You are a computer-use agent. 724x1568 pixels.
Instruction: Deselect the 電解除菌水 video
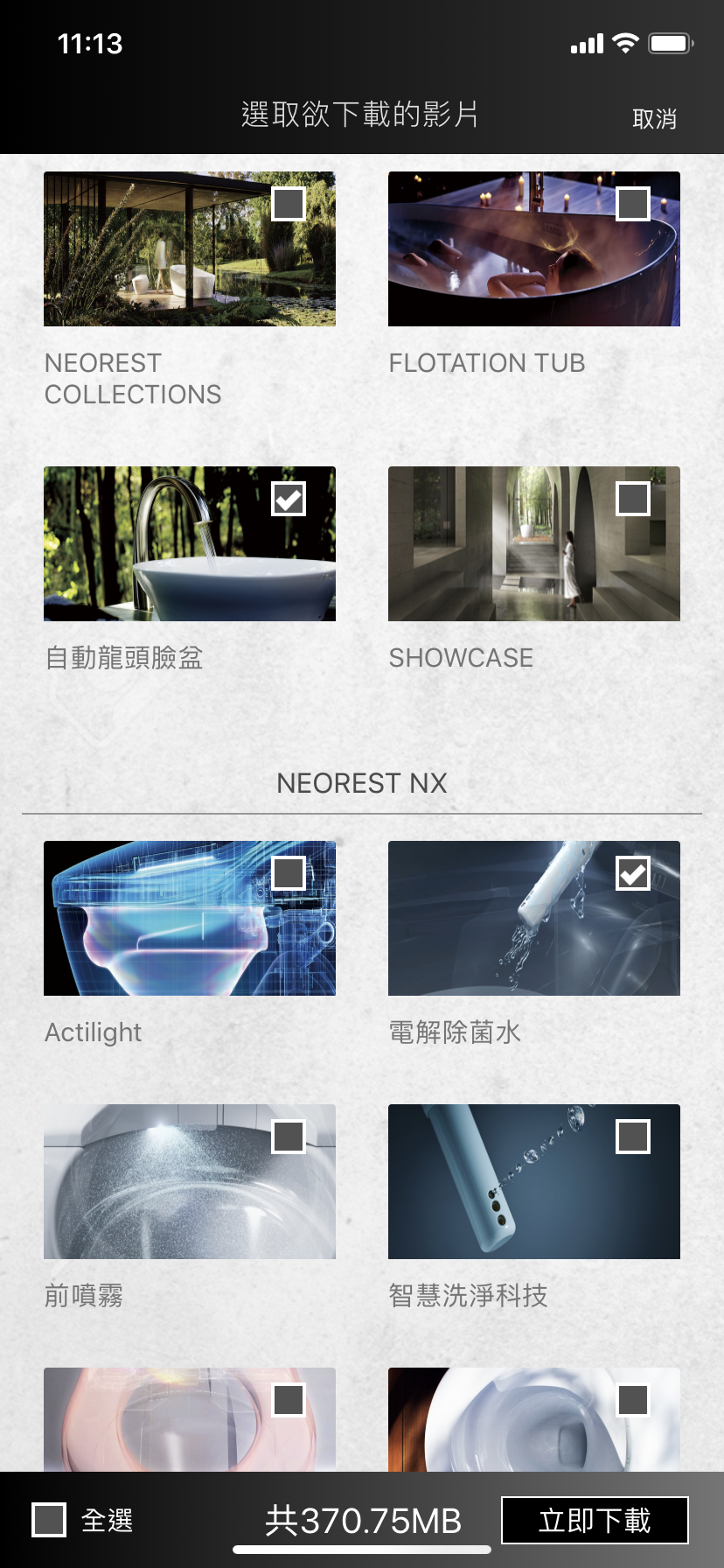coord(633,873)
